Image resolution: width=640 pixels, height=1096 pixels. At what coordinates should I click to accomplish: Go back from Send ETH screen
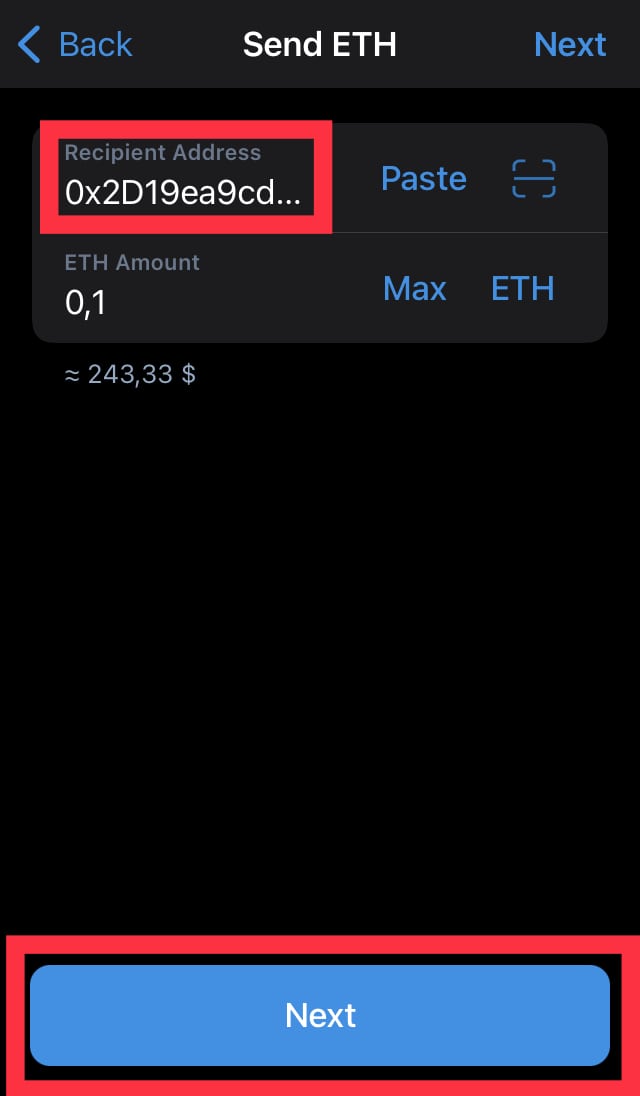pyautogui.click(x=75, y=45)
